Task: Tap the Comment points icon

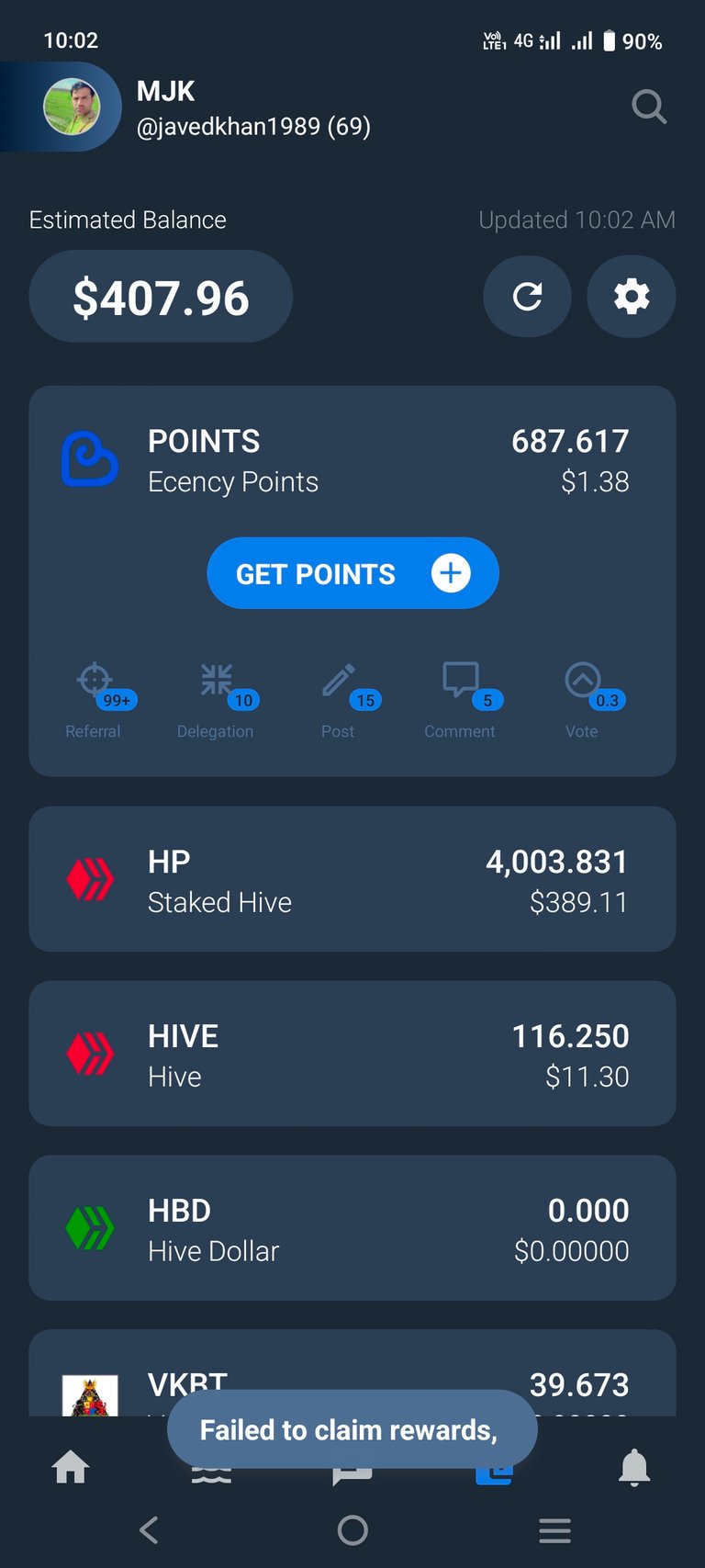Action: [460, 682]
